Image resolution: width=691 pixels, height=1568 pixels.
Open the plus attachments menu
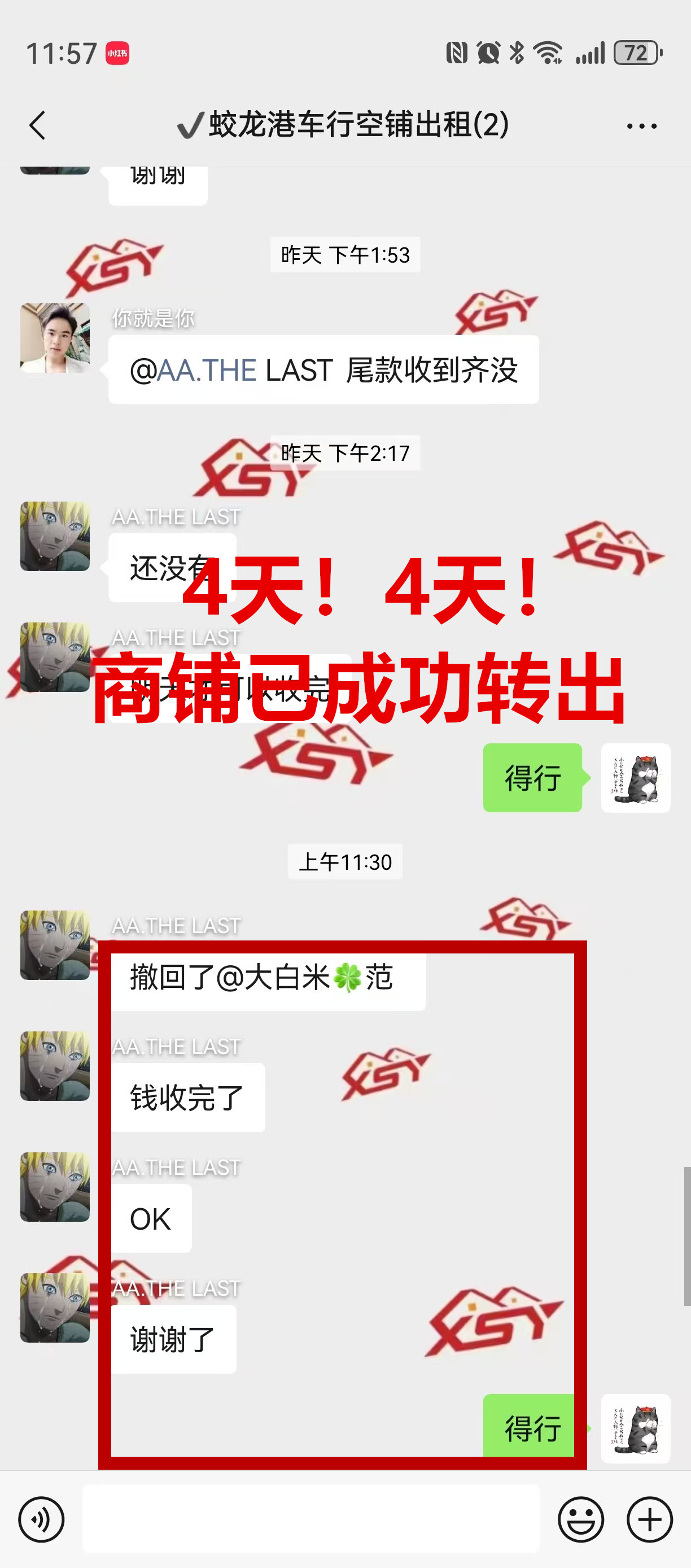649,1519
